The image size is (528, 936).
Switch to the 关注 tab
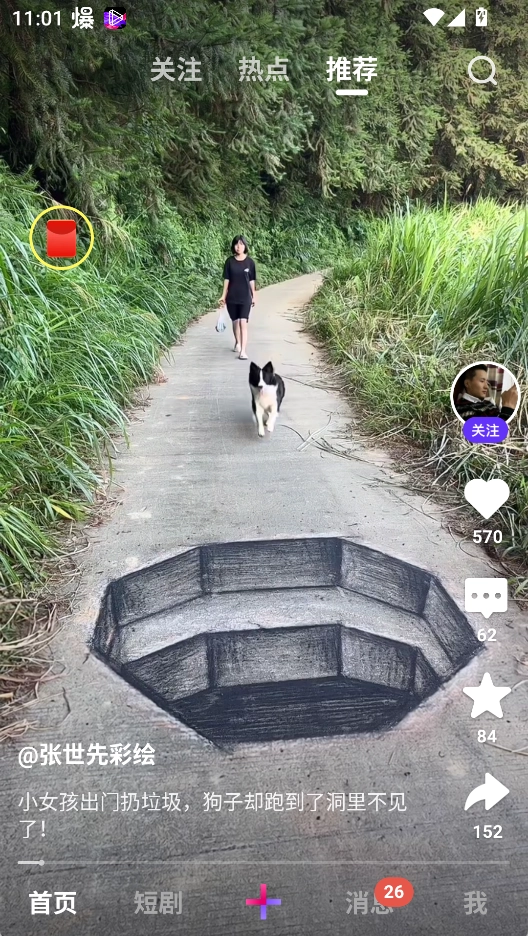(176, 70)
